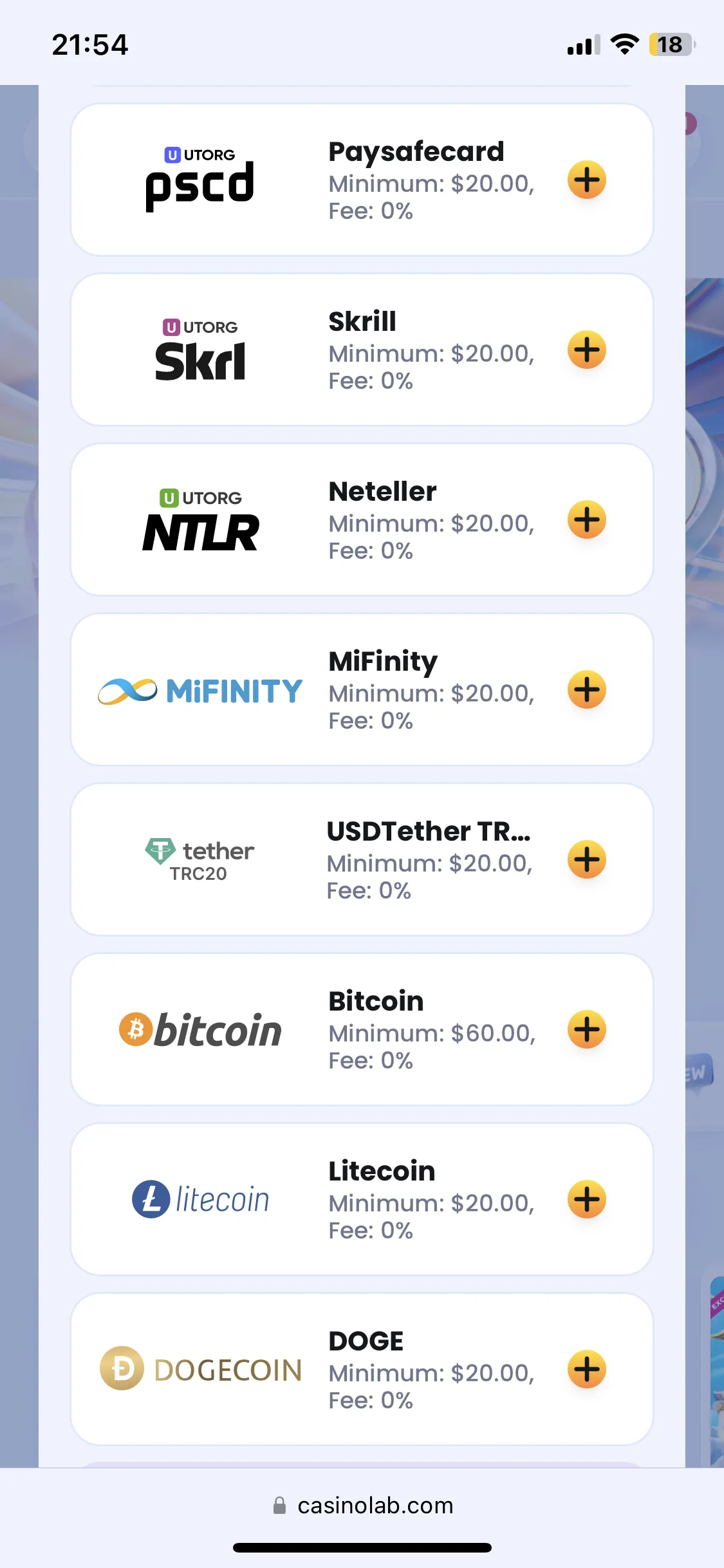Choose DOGE via its plus icon
Image resolution: width=724 pixels, height=1568 pixels.
[x=587, y=1370]
